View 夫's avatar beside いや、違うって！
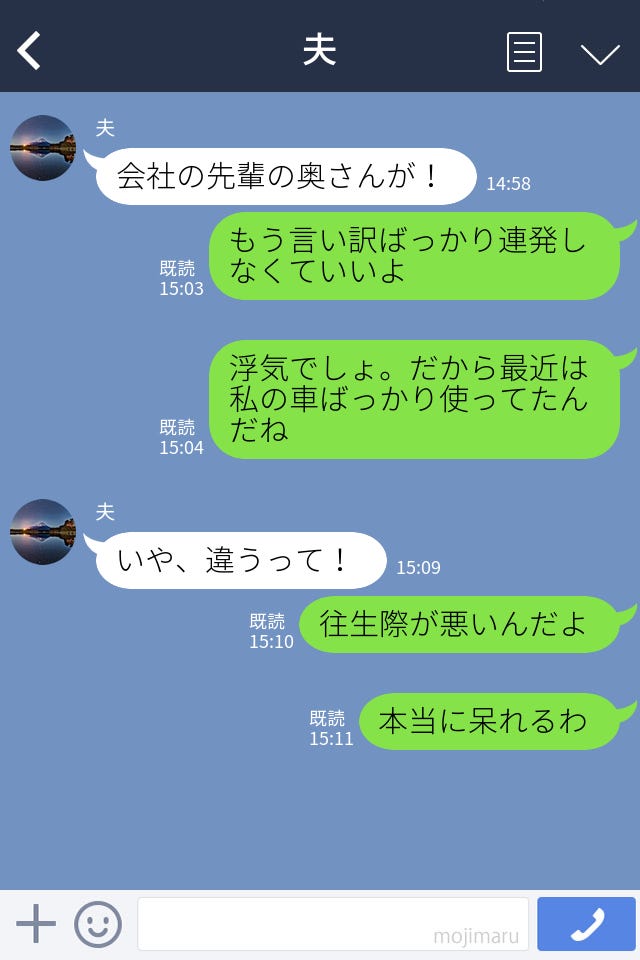 pos(43,532)
